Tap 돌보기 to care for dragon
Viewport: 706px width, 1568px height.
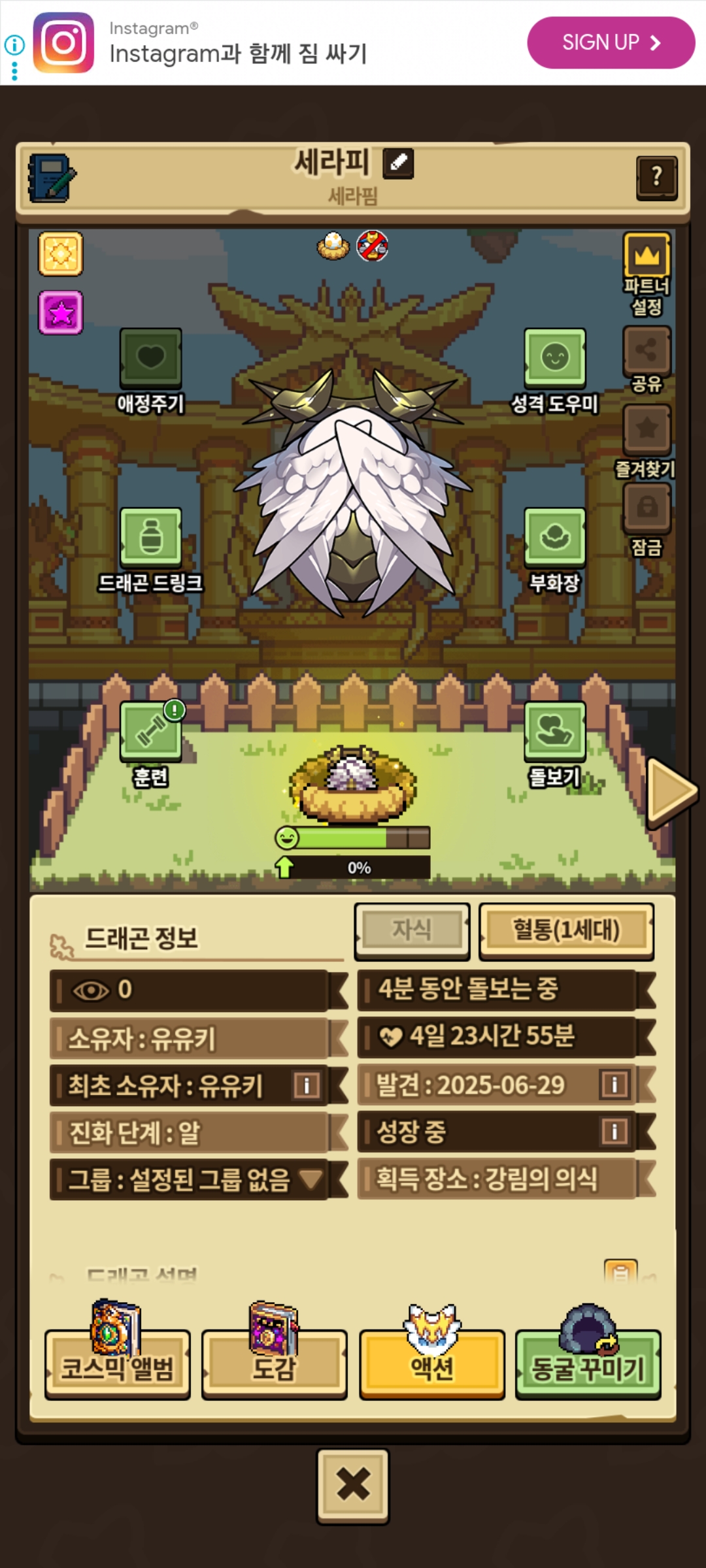(555, 732)
